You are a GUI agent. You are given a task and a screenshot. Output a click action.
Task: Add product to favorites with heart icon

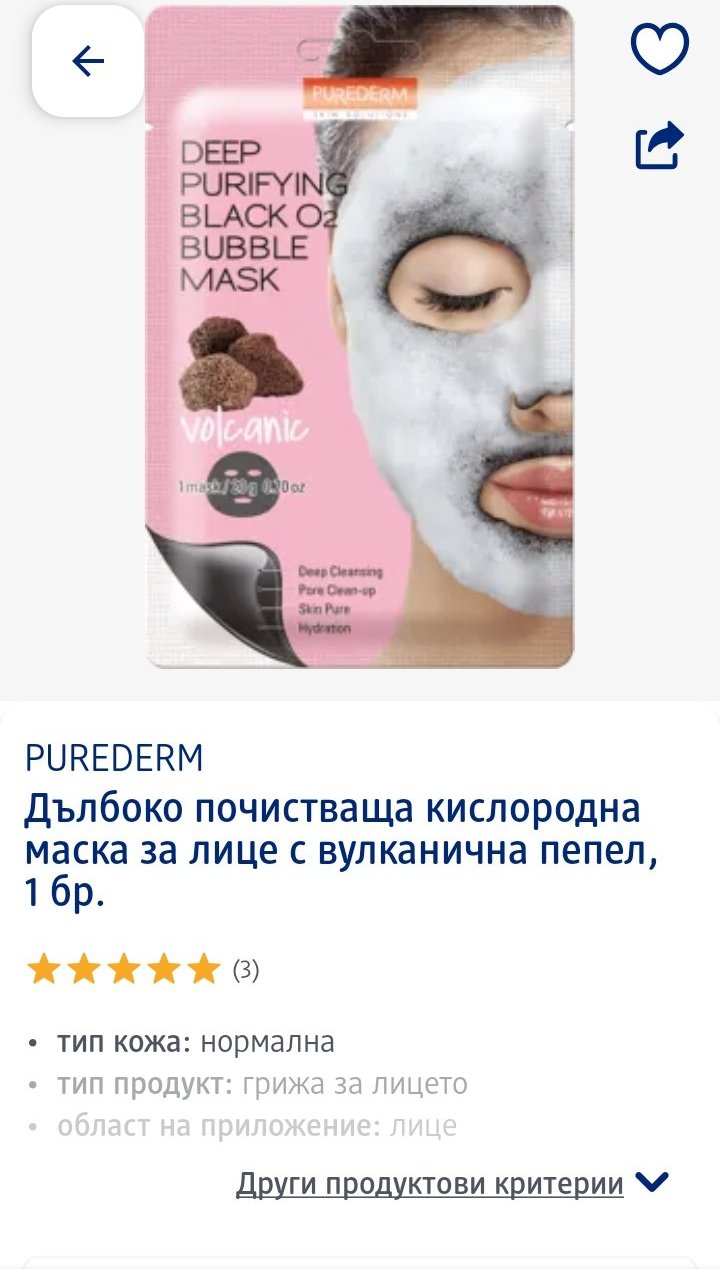point(660,49)
